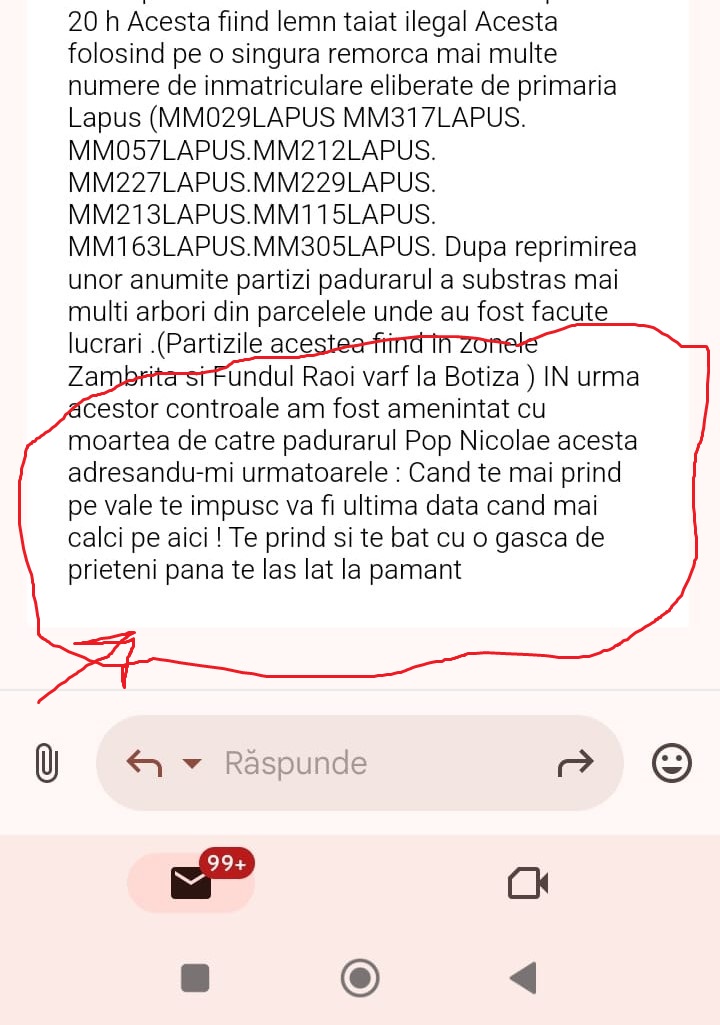This screenshot has width=720, height=1025.
Task: Attach a file with the paperclip icon
Action: click(47, 763)
